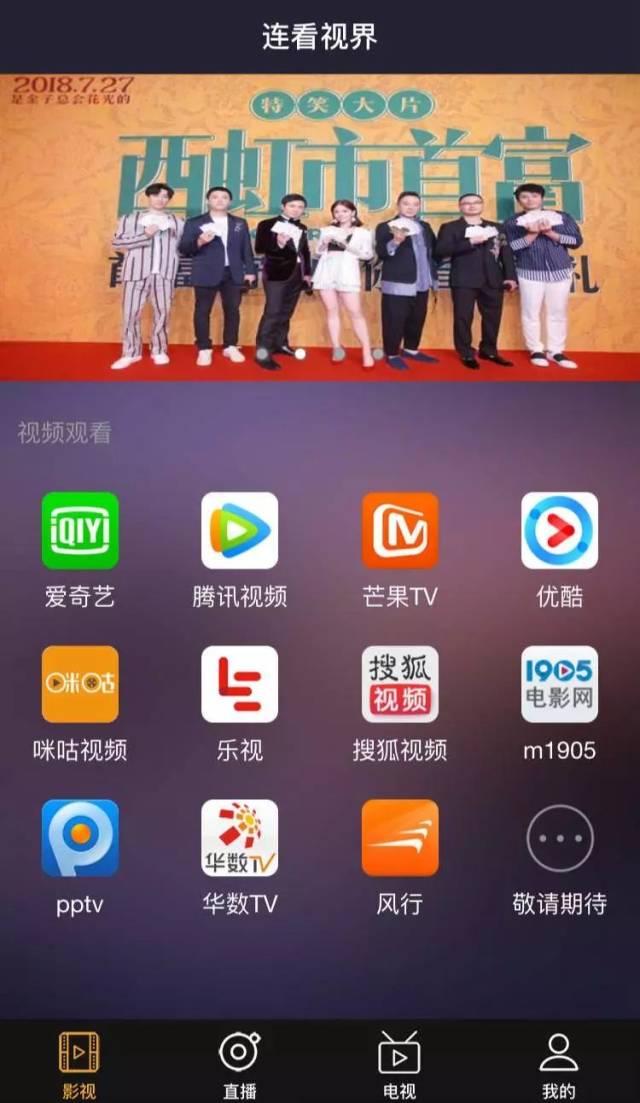Open m1905 电影网
The height and width of the screenshot is (1103, 640).
560,684
